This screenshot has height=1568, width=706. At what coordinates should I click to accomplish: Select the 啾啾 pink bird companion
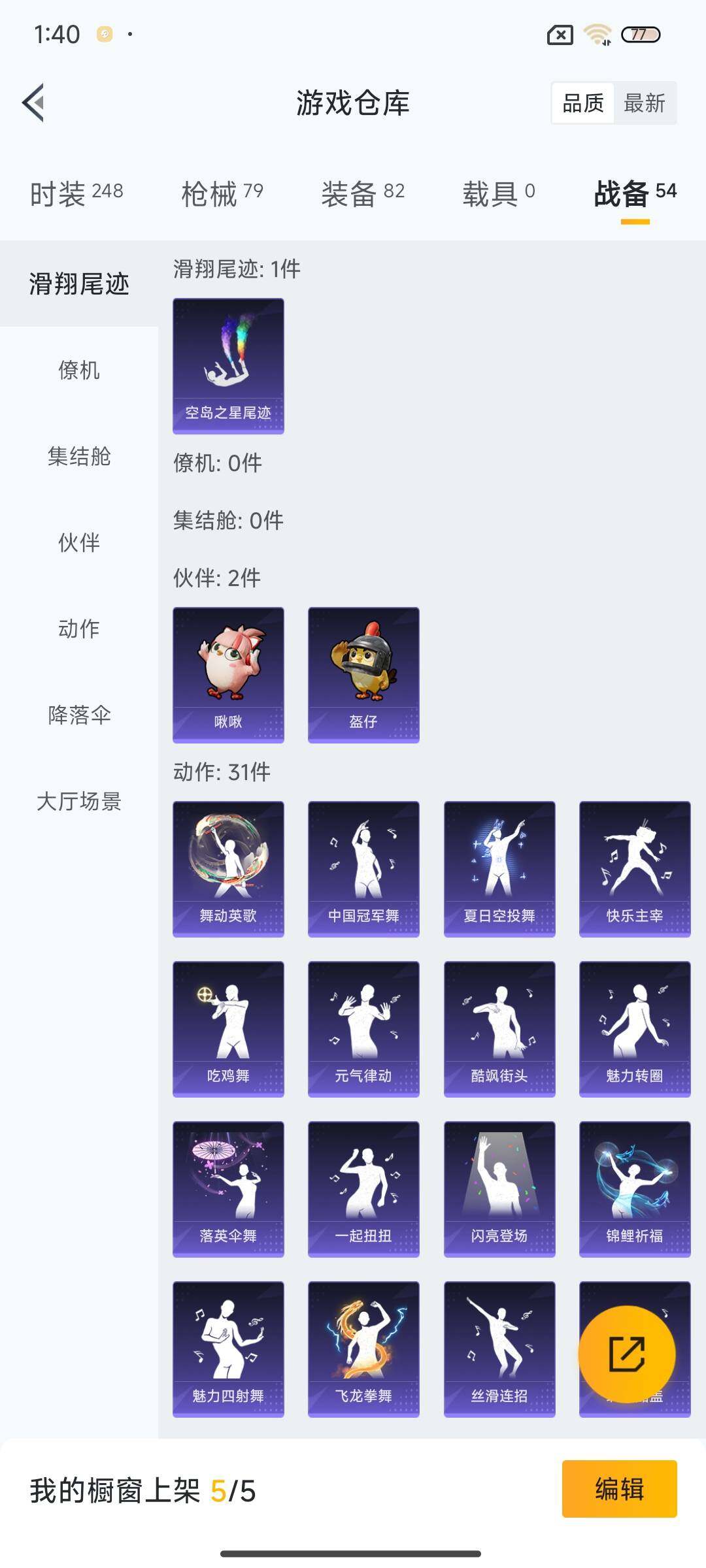coord(228,676)
